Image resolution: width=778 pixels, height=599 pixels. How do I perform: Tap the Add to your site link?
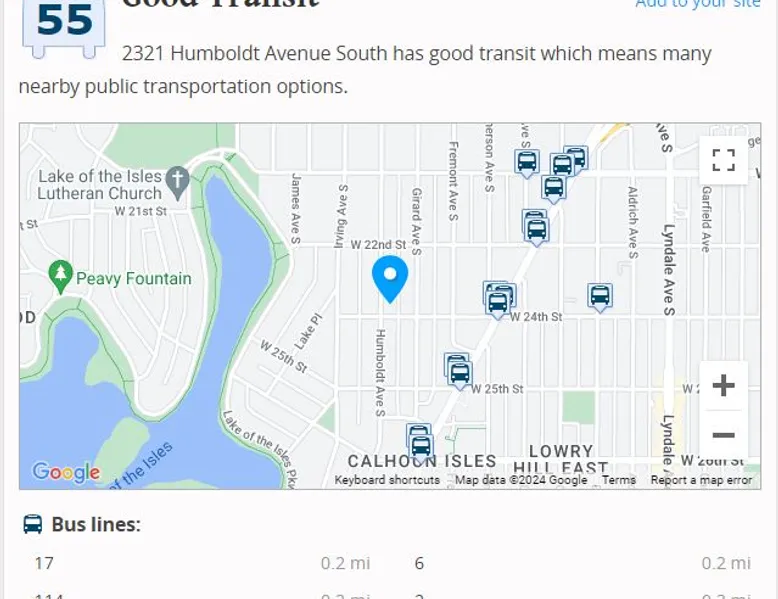pyautogui.click(x=698, y=4)
